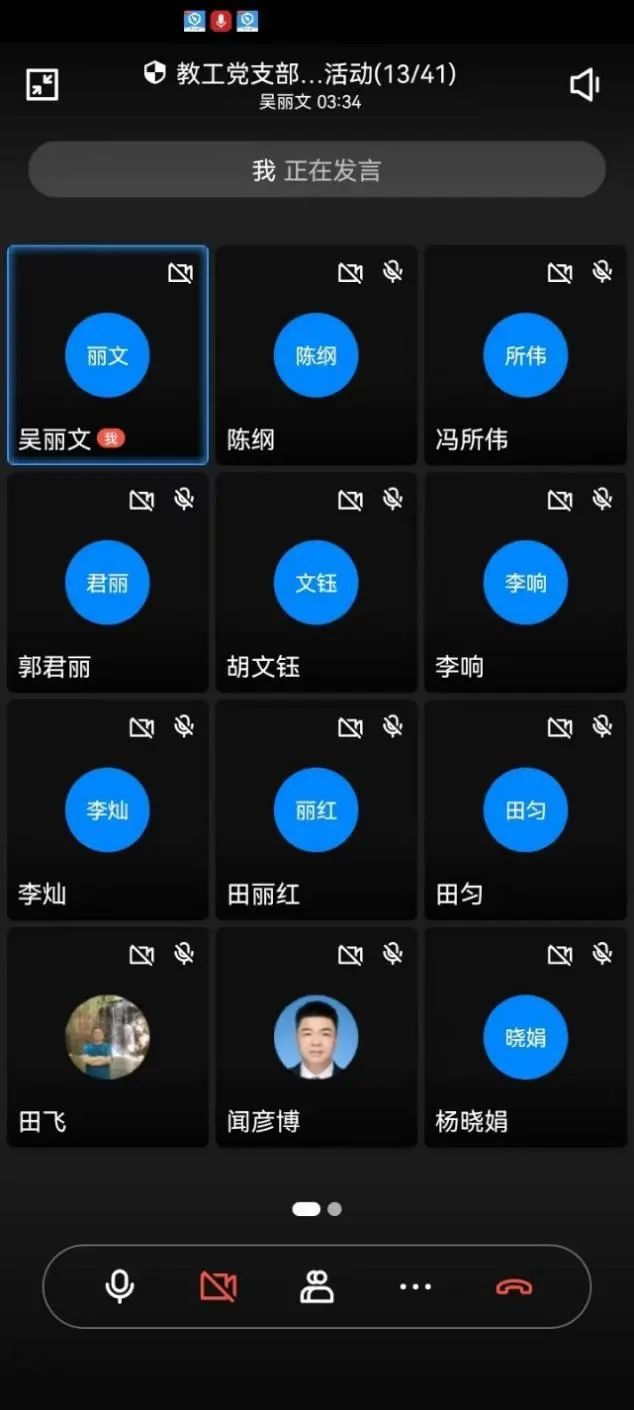
Task: Select 吴丽文's participant tile
Action: [108, 356]
